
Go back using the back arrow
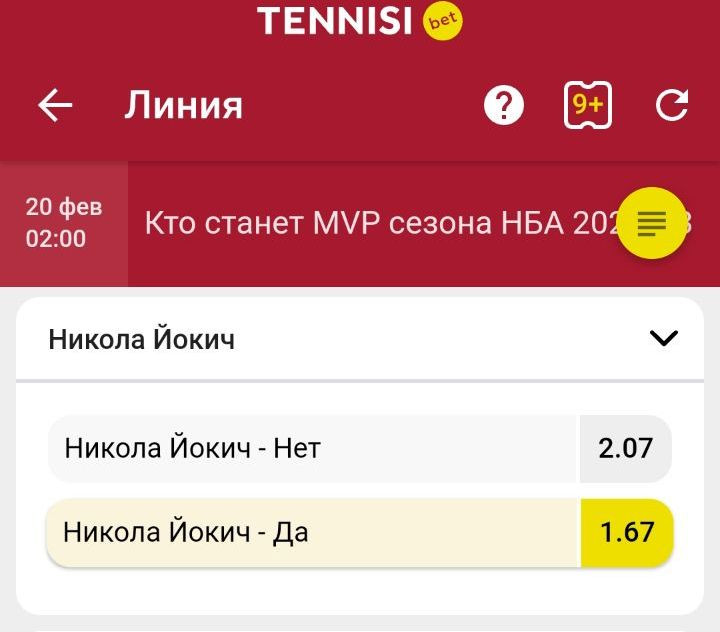point(55,105)
